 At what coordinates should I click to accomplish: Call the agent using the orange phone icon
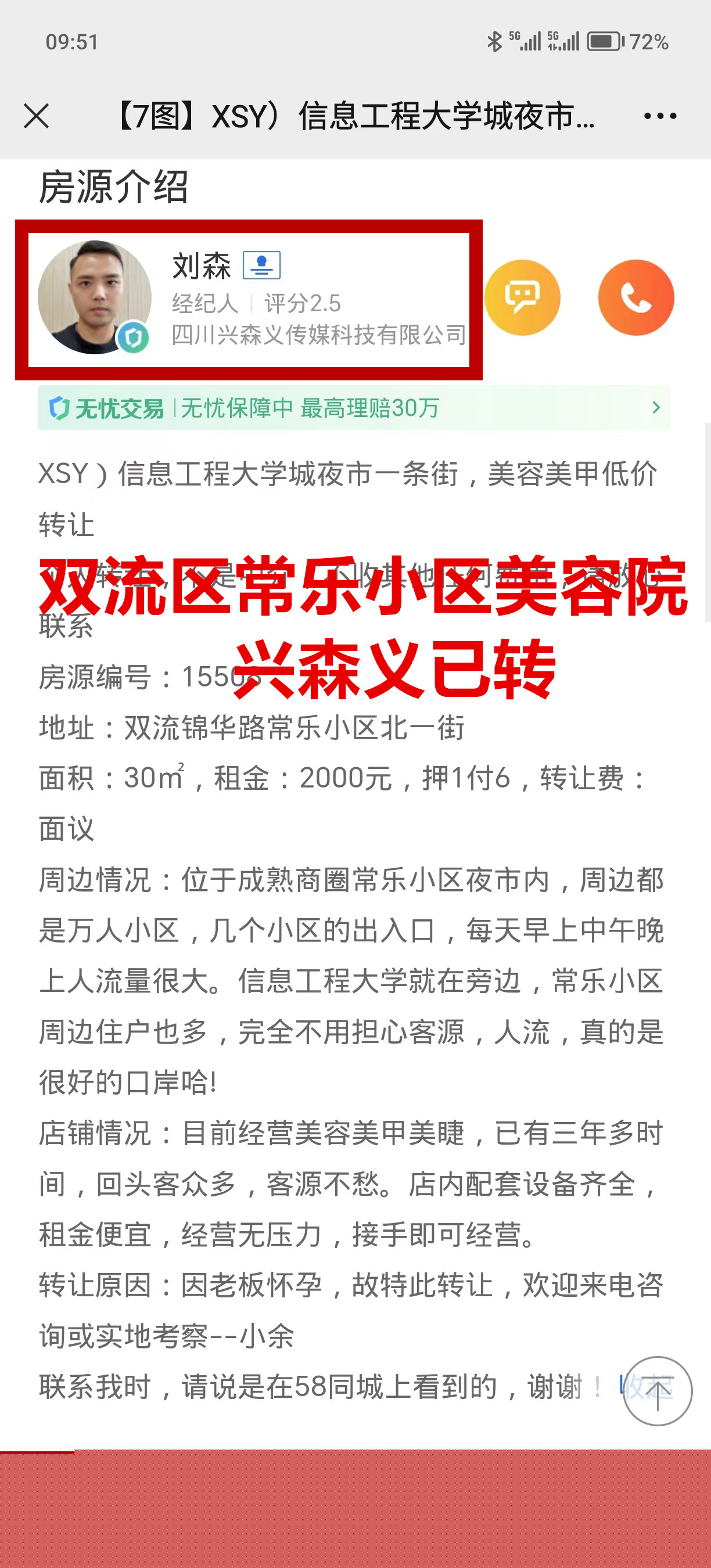(635, 298)
